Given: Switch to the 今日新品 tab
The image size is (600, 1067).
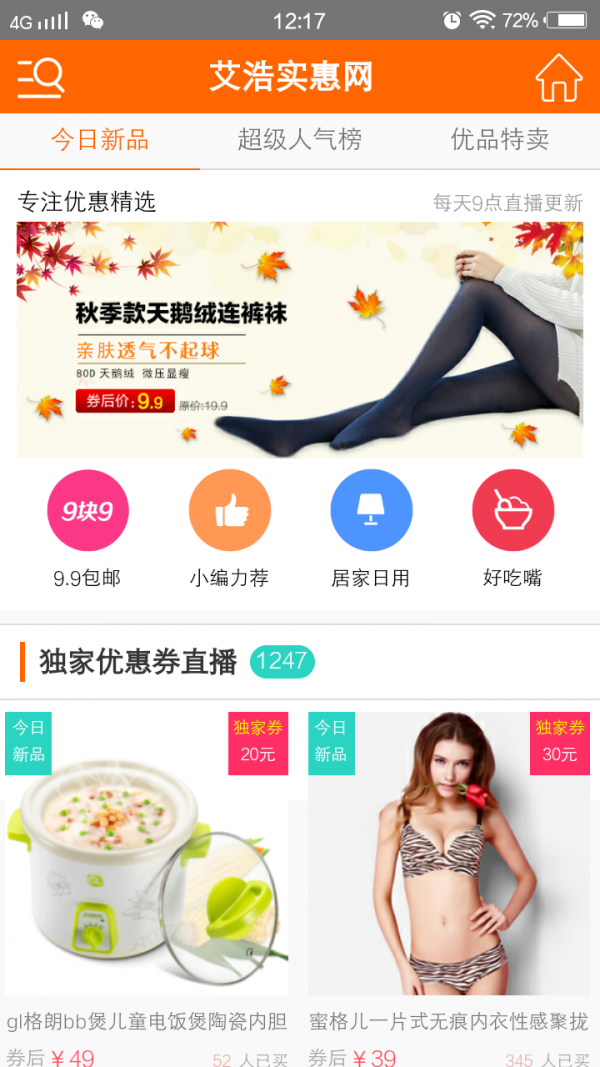Looking at the screenshot, I should point(100,140).
